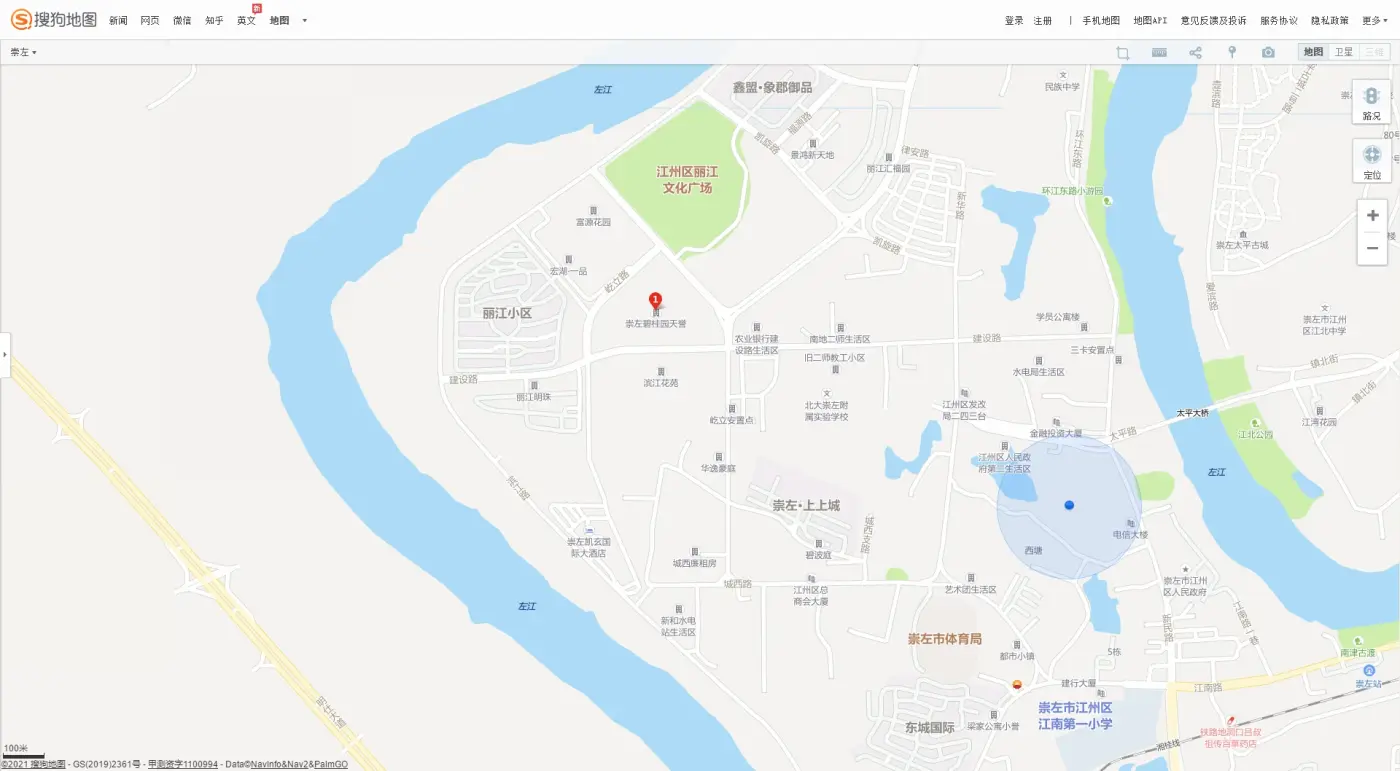The image size is (1400, 771).
Task: Toggle the 路况 traffic layer
Action: 1371,102
